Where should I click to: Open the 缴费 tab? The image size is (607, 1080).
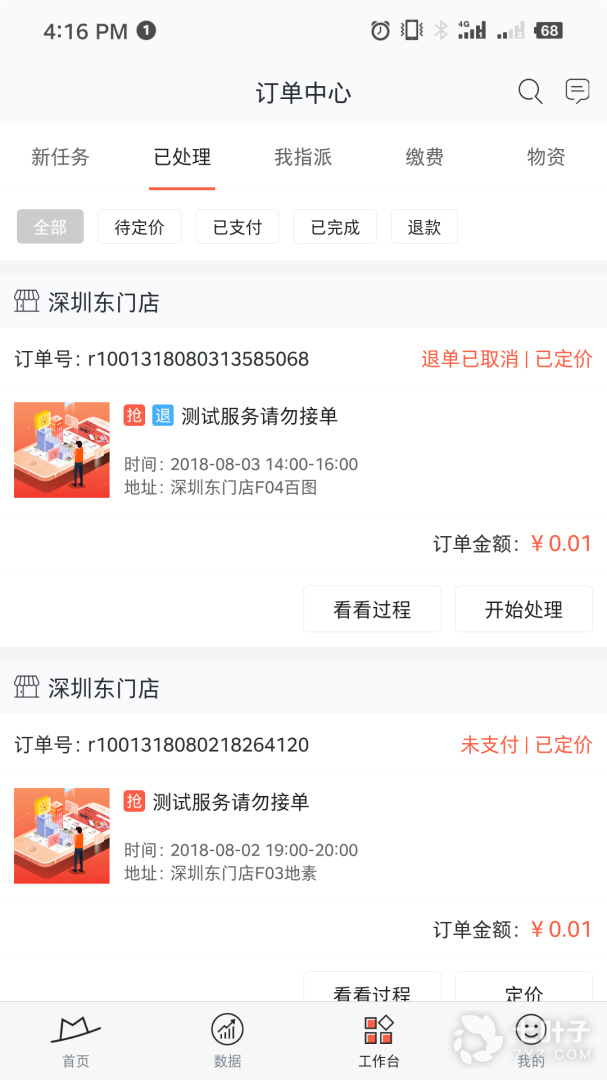tap(424, 157)
